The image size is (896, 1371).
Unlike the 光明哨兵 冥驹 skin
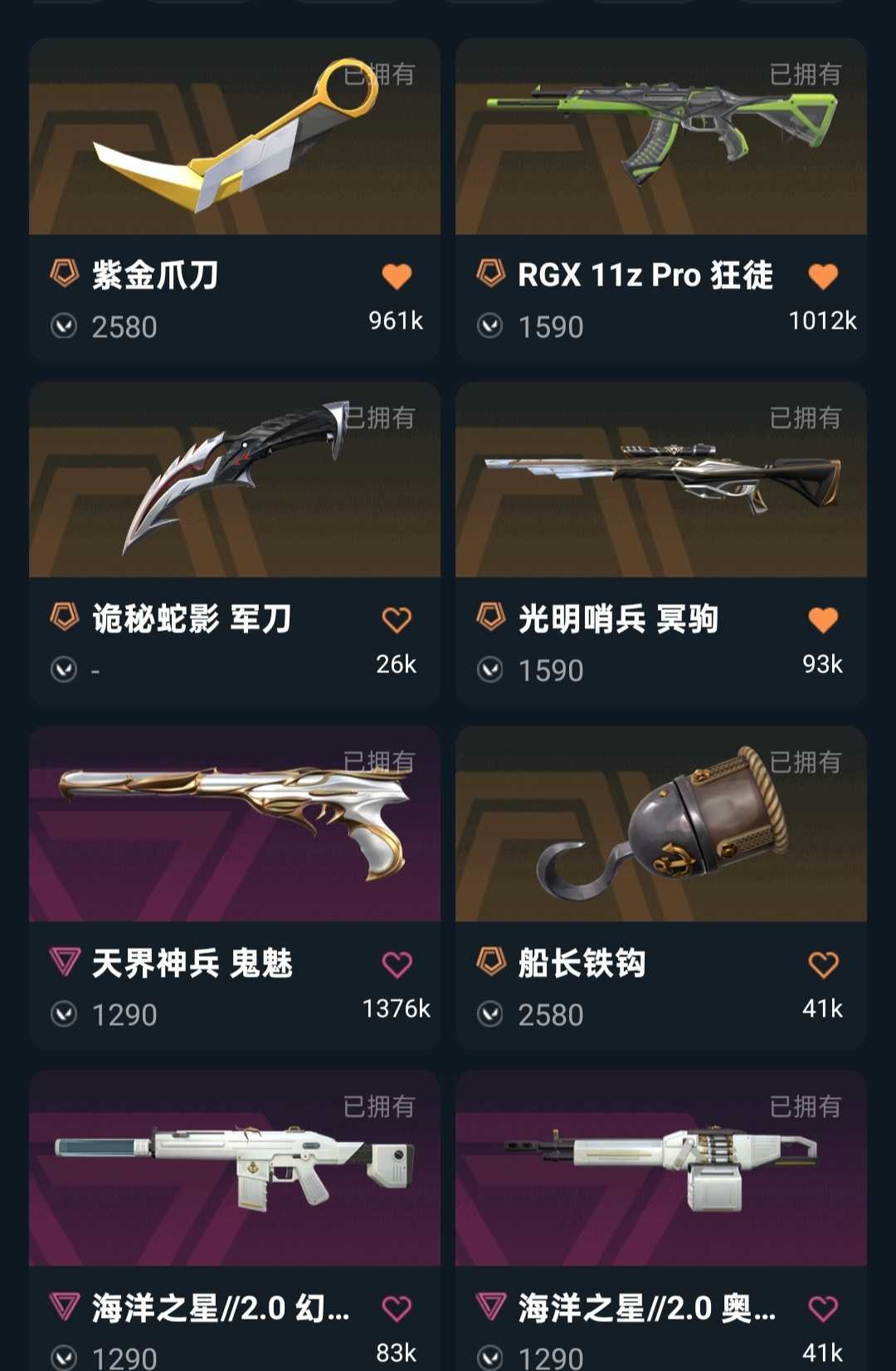(x=823, y=620)
